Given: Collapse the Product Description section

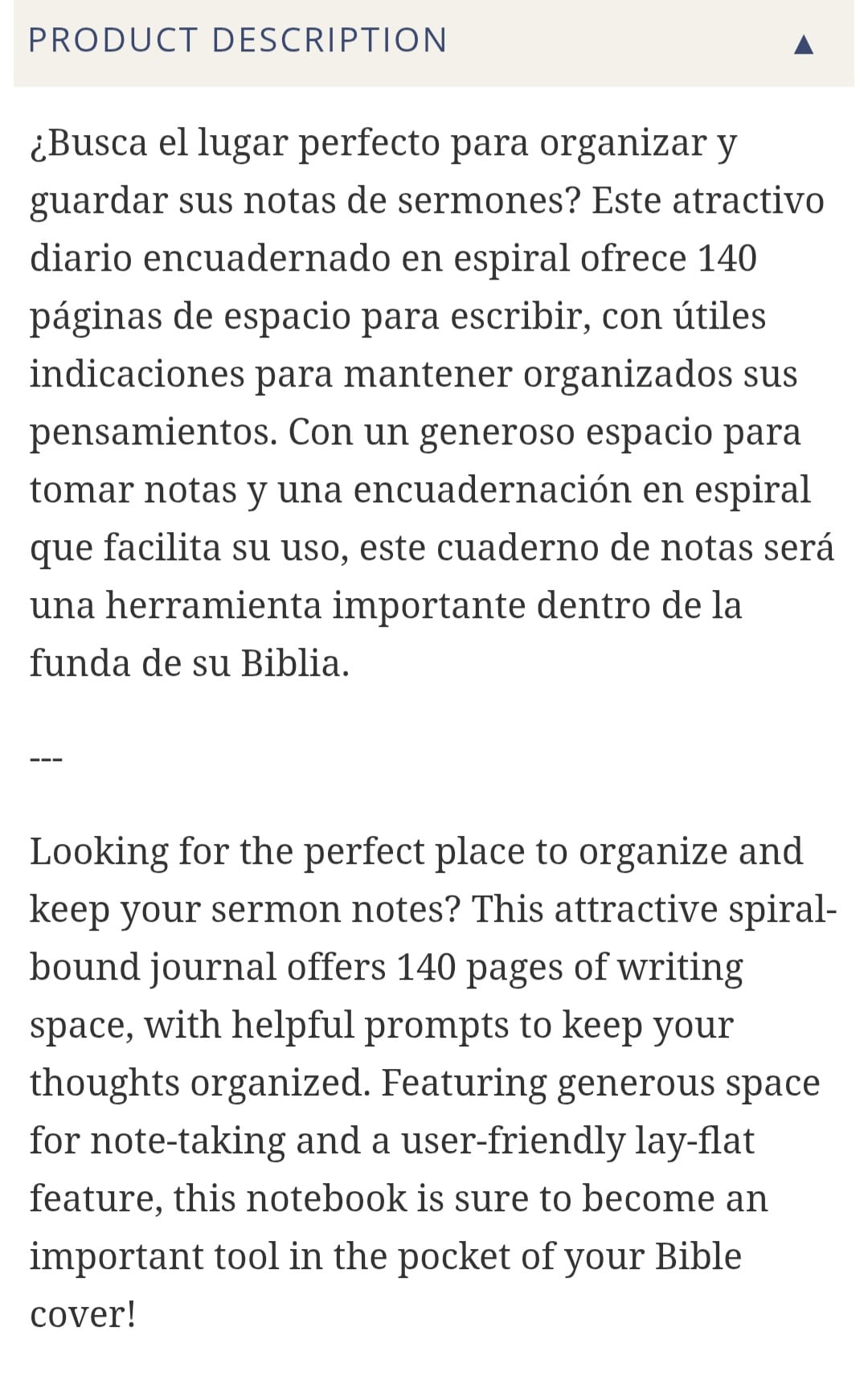Looking at the screenshot, I should (x=803, y=43).
